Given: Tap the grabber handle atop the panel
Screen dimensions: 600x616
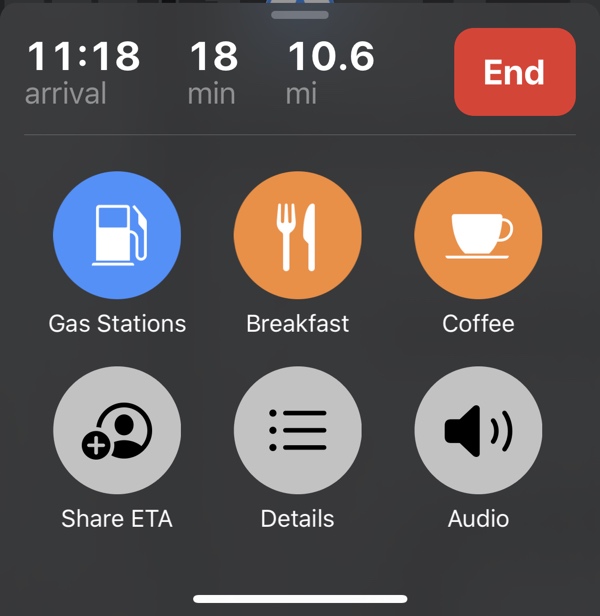Looking at the screenshot, I should point(300,14).
